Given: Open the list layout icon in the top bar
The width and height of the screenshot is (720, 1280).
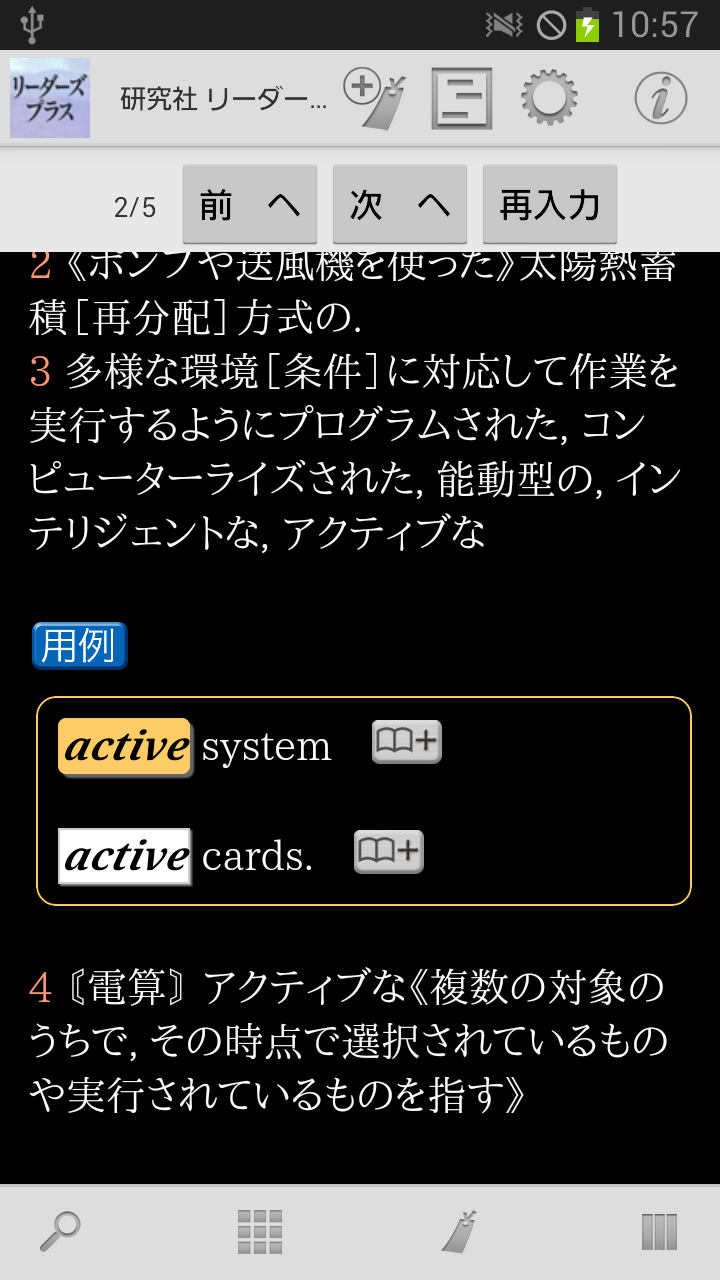Looking at the screenshot, I should coord(461,99).
